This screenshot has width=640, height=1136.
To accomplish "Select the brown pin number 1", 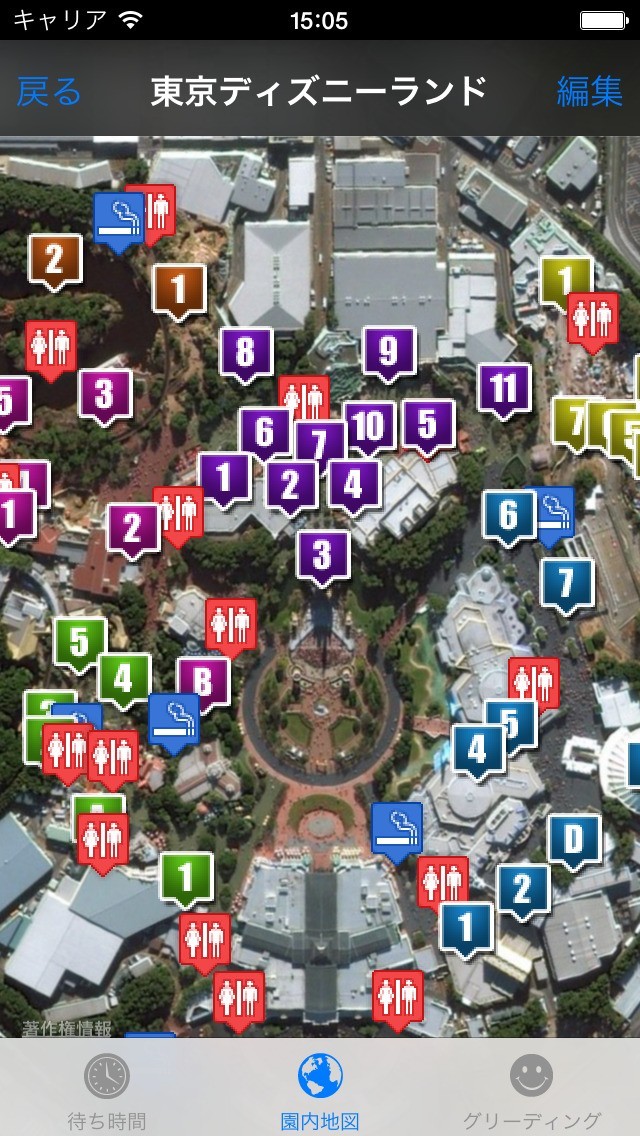I will [179, 290].
